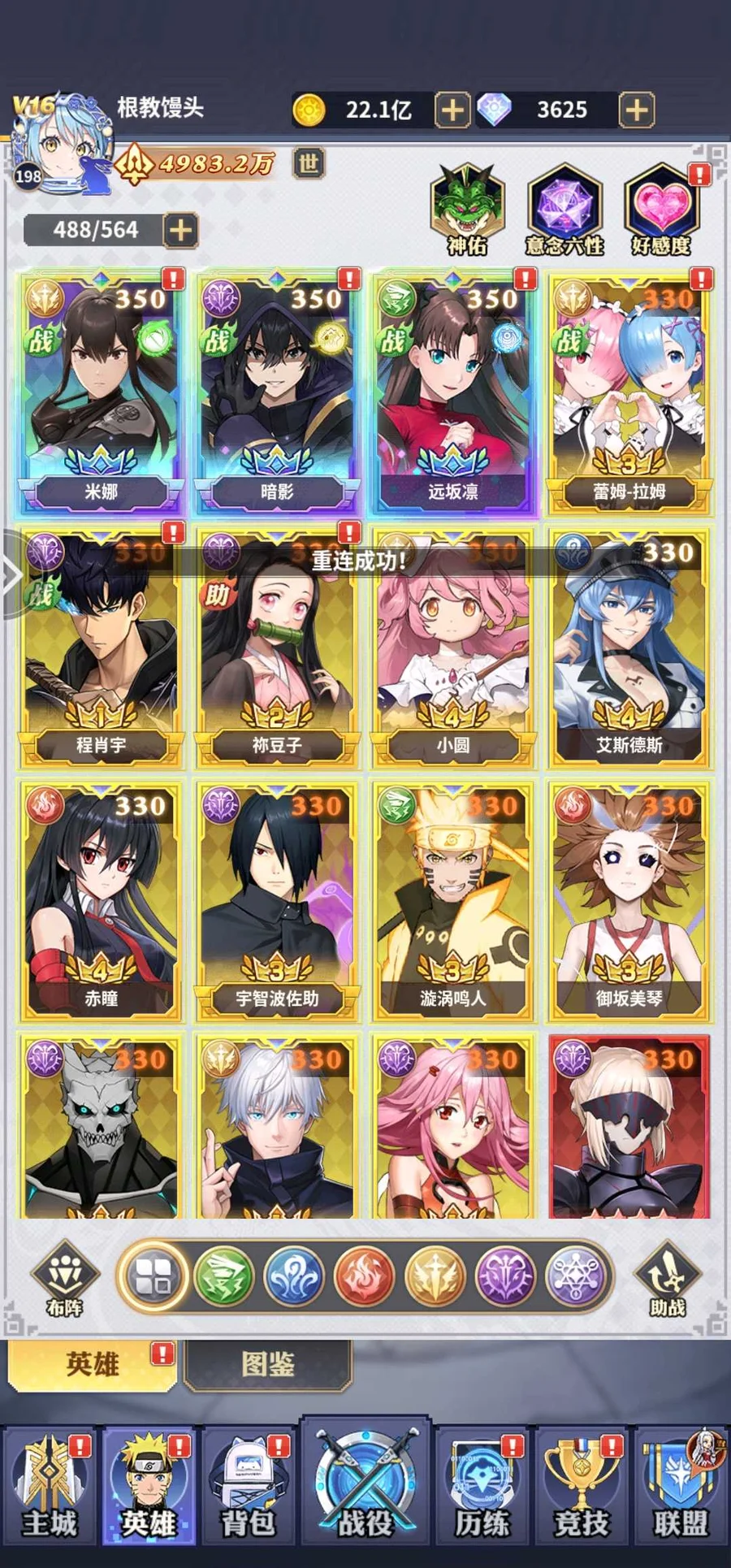Open hero card 米娜
This screenshot has height=1568, width=731.
coord(102,390)
